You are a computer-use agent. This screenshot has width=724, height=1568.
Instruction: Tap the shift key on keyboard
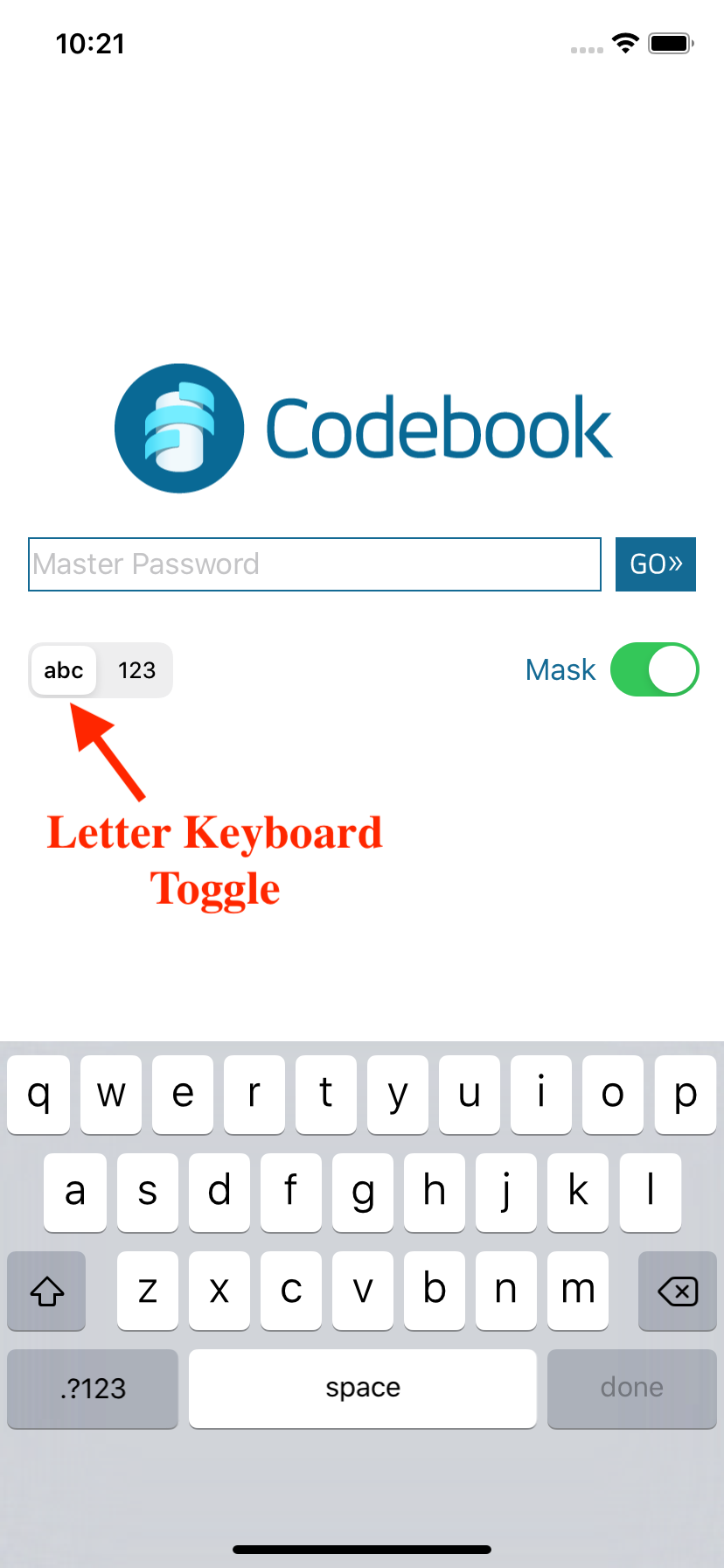47,1291
